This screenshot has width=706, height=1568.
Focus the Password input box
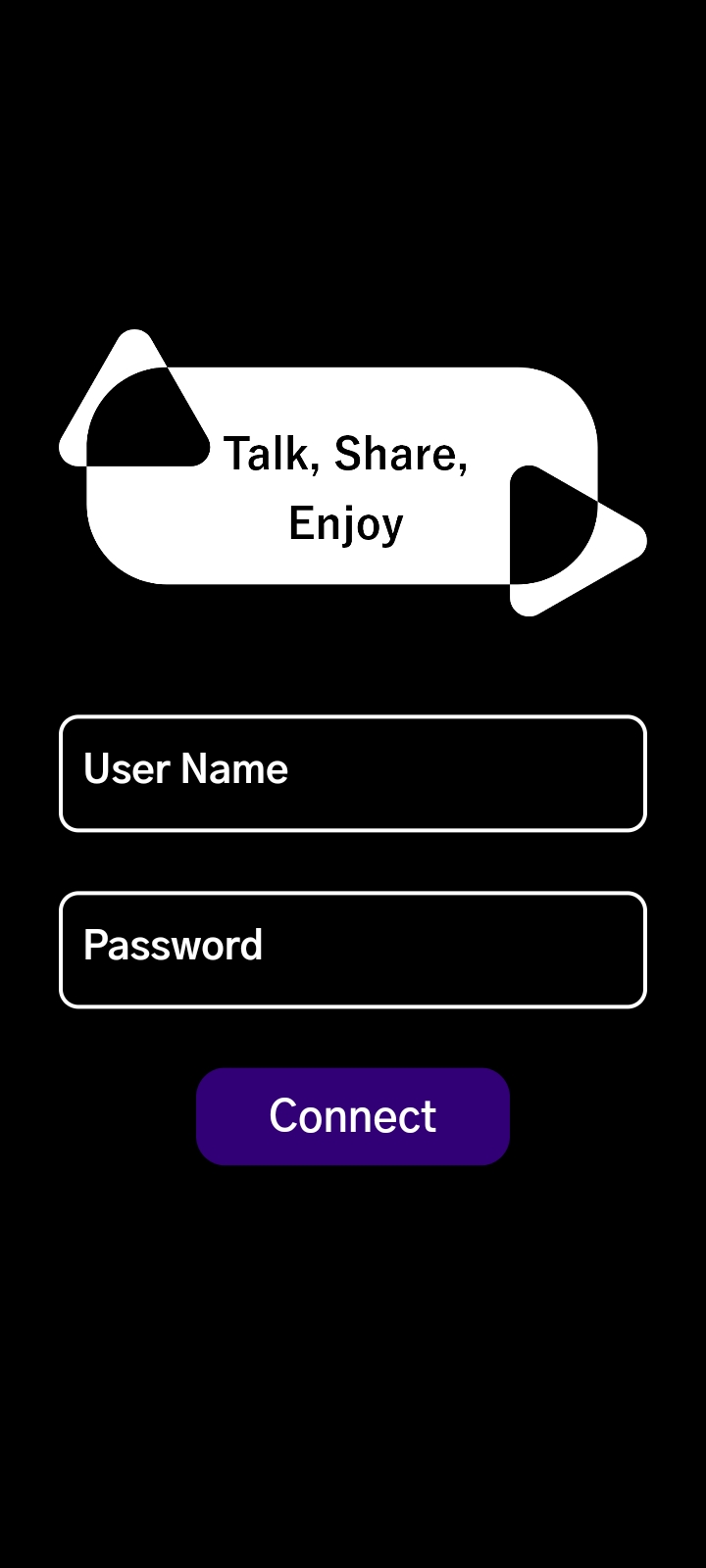coord(353,950)
